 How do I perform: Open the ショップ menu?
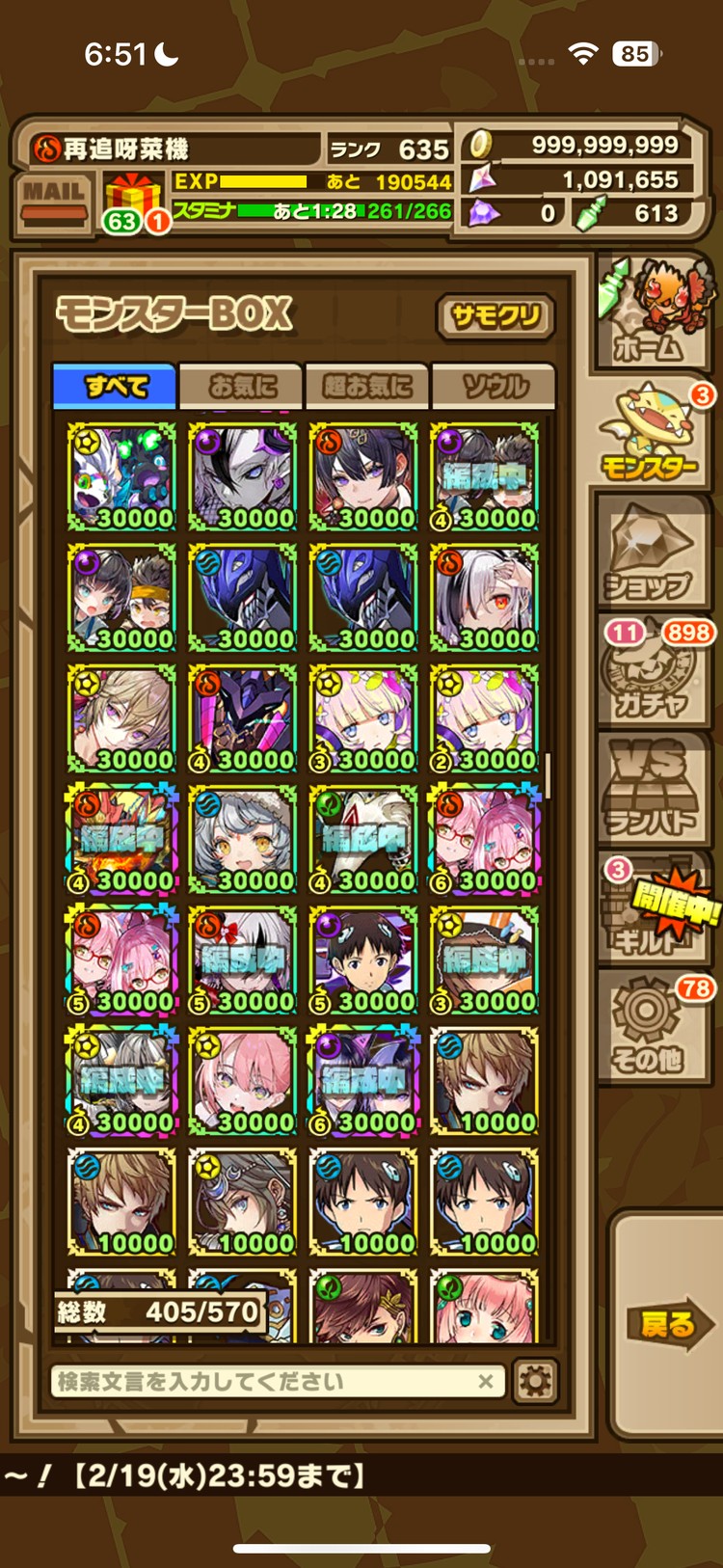pyautogui.click(x=650, y=554)
